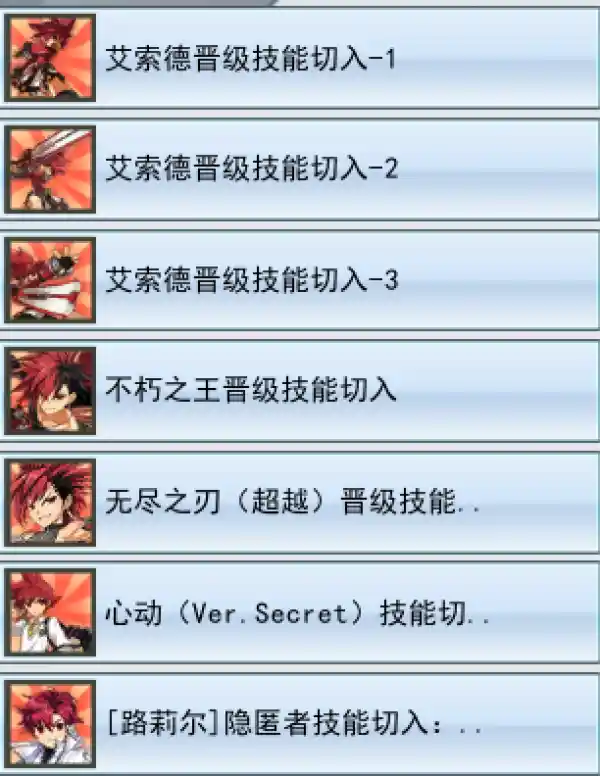Image resolution: width=600 pixels, height=776 pixels.
Task: Open 艾索德晋级技能切入-1 item
Action: tap(300, 59)
